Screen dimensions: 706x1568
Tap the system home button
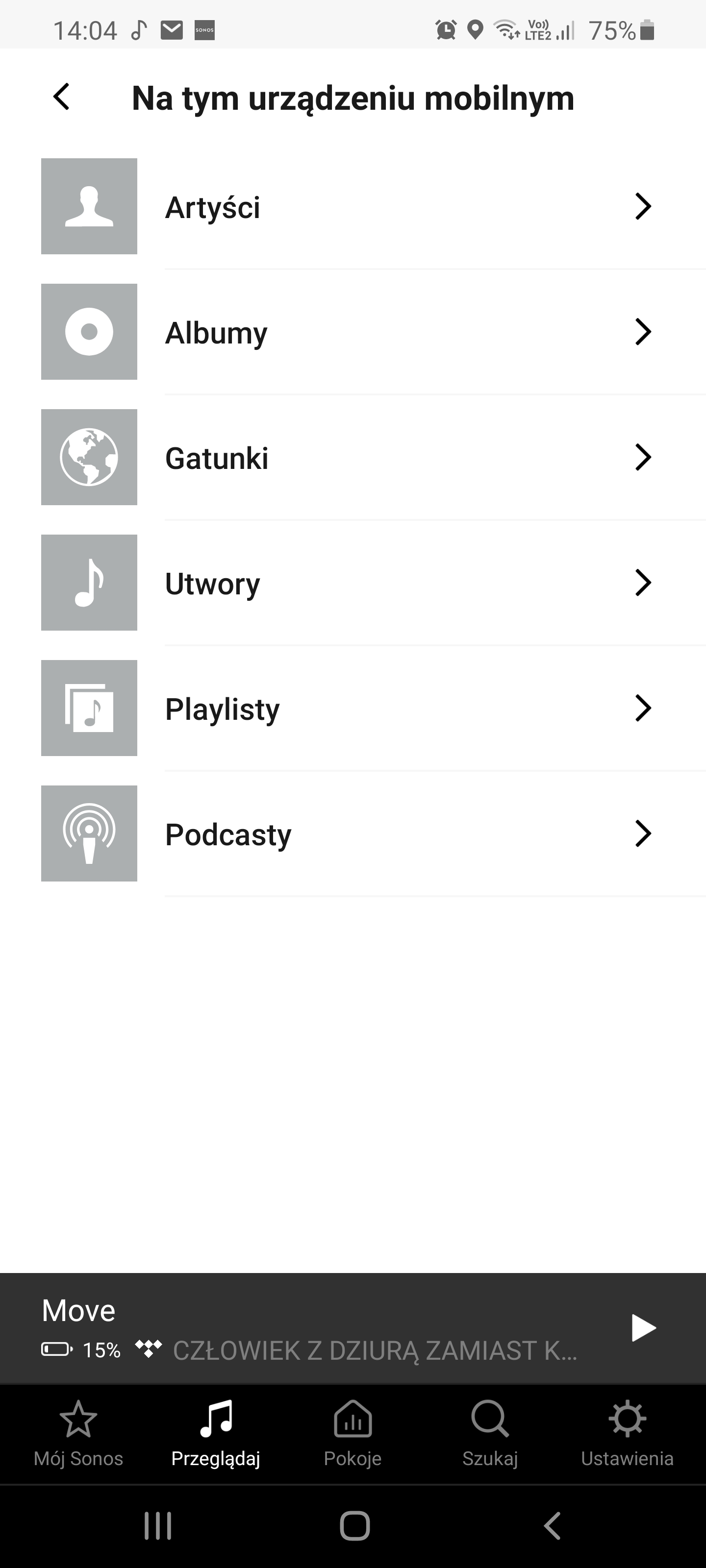point(354,1526)
